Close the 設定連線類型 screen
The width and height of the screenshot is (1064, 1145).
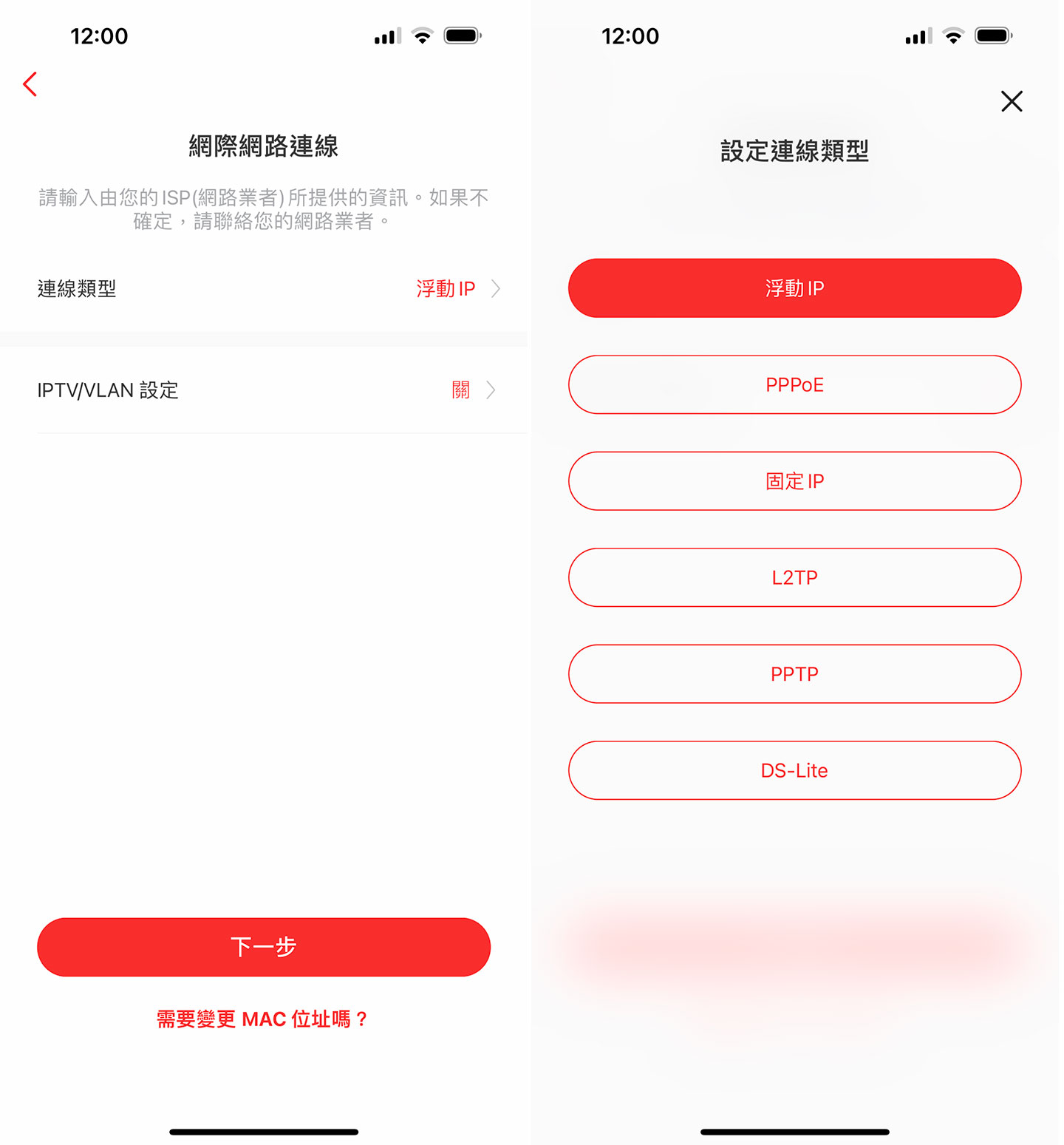coord(1012,101)
